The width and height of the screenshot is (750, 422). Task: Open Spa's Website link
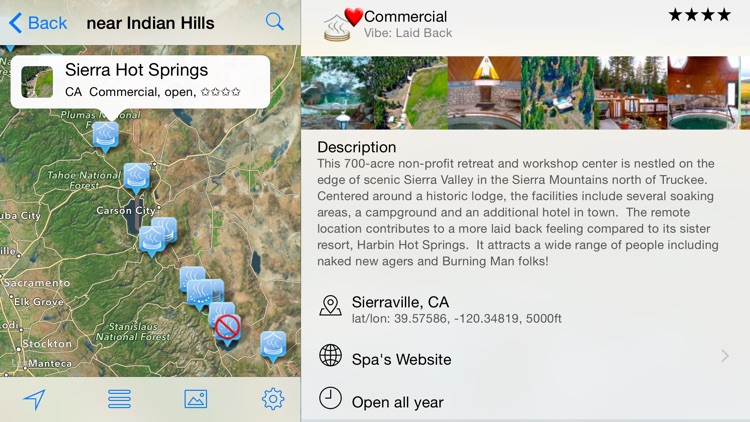click(525, 358)
